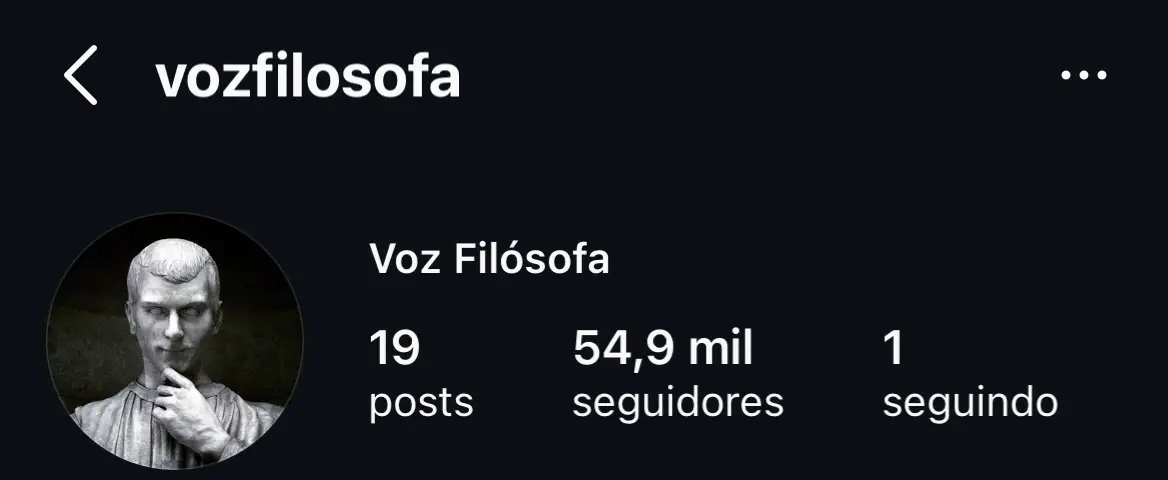1168x480 pixels.
Task: Open the three-dot overflow menu
Action: (x=1083, y=76)
